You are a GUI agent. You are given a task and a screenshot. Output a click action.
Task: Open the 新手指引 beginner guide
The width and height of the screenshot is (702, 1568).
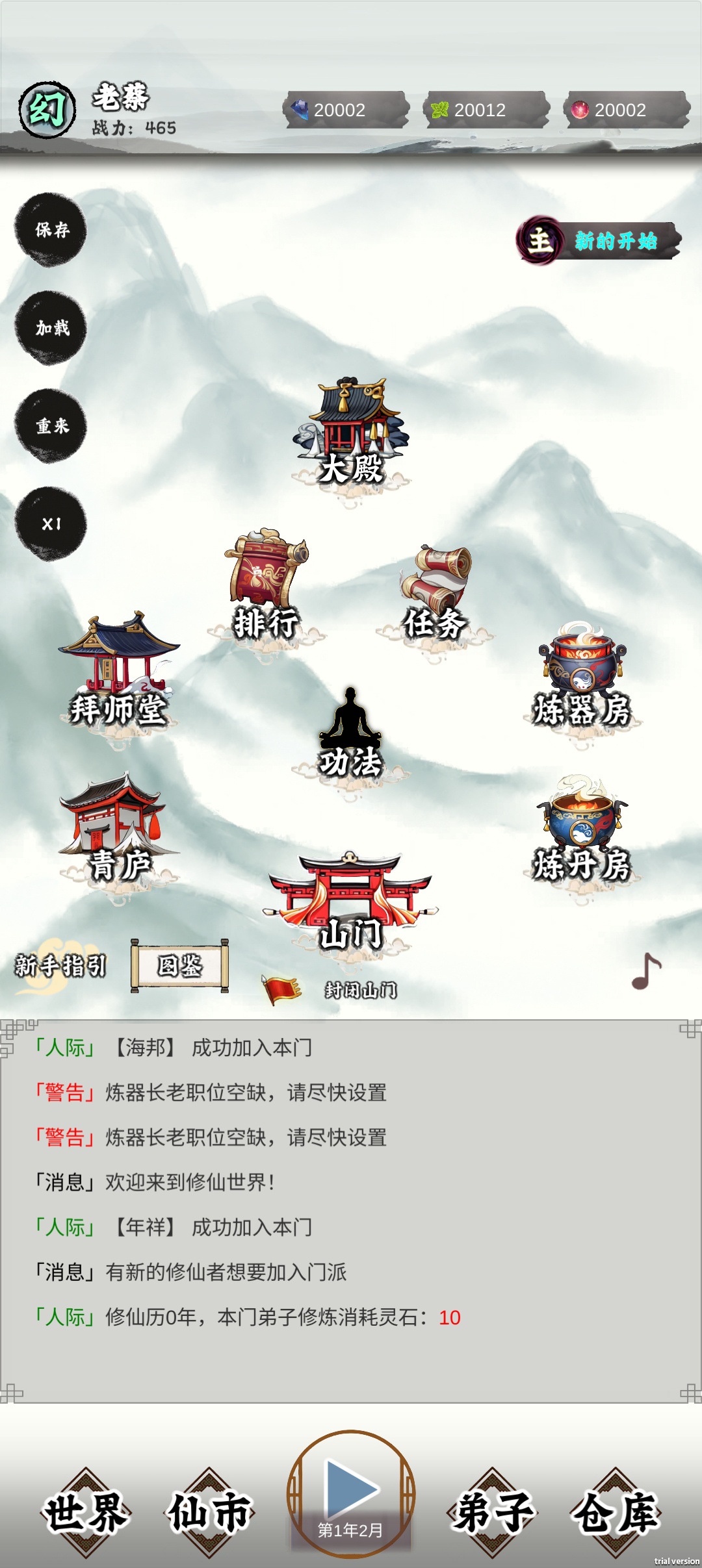[60, 966]
